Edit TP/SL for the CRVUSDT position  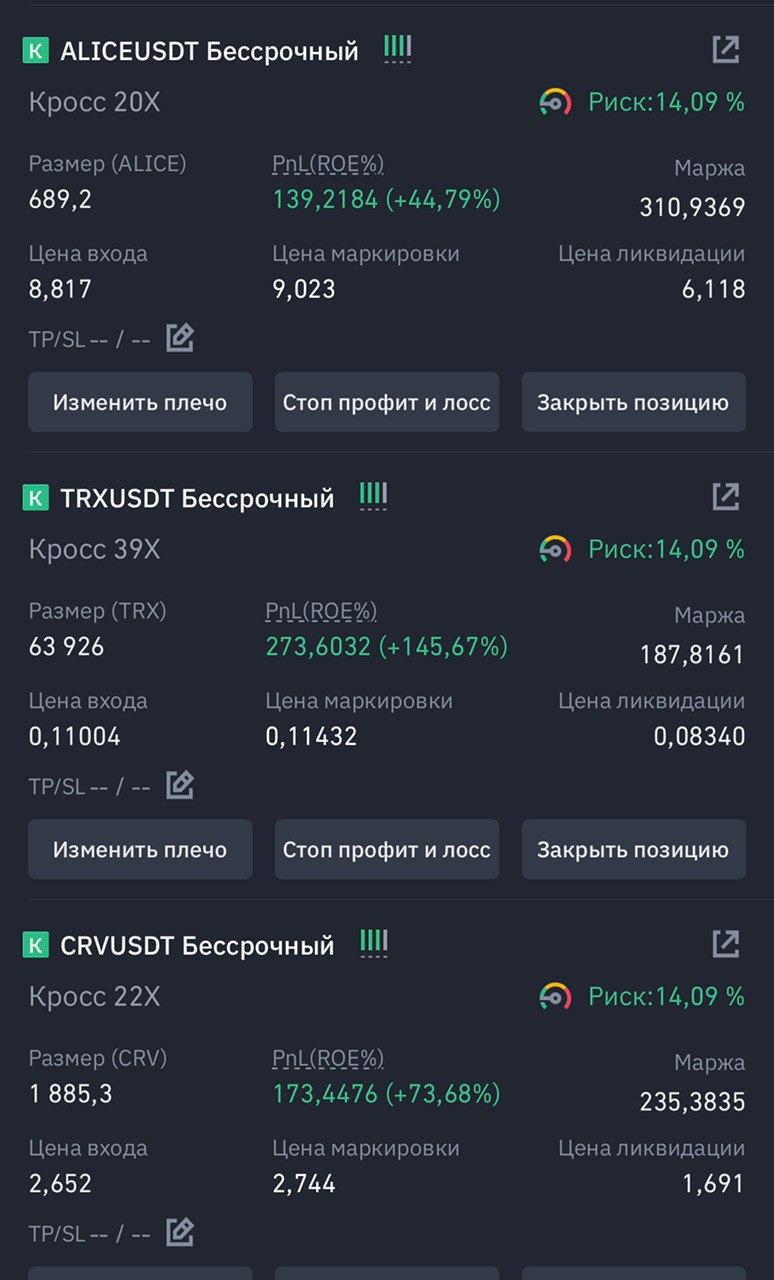180,1232
